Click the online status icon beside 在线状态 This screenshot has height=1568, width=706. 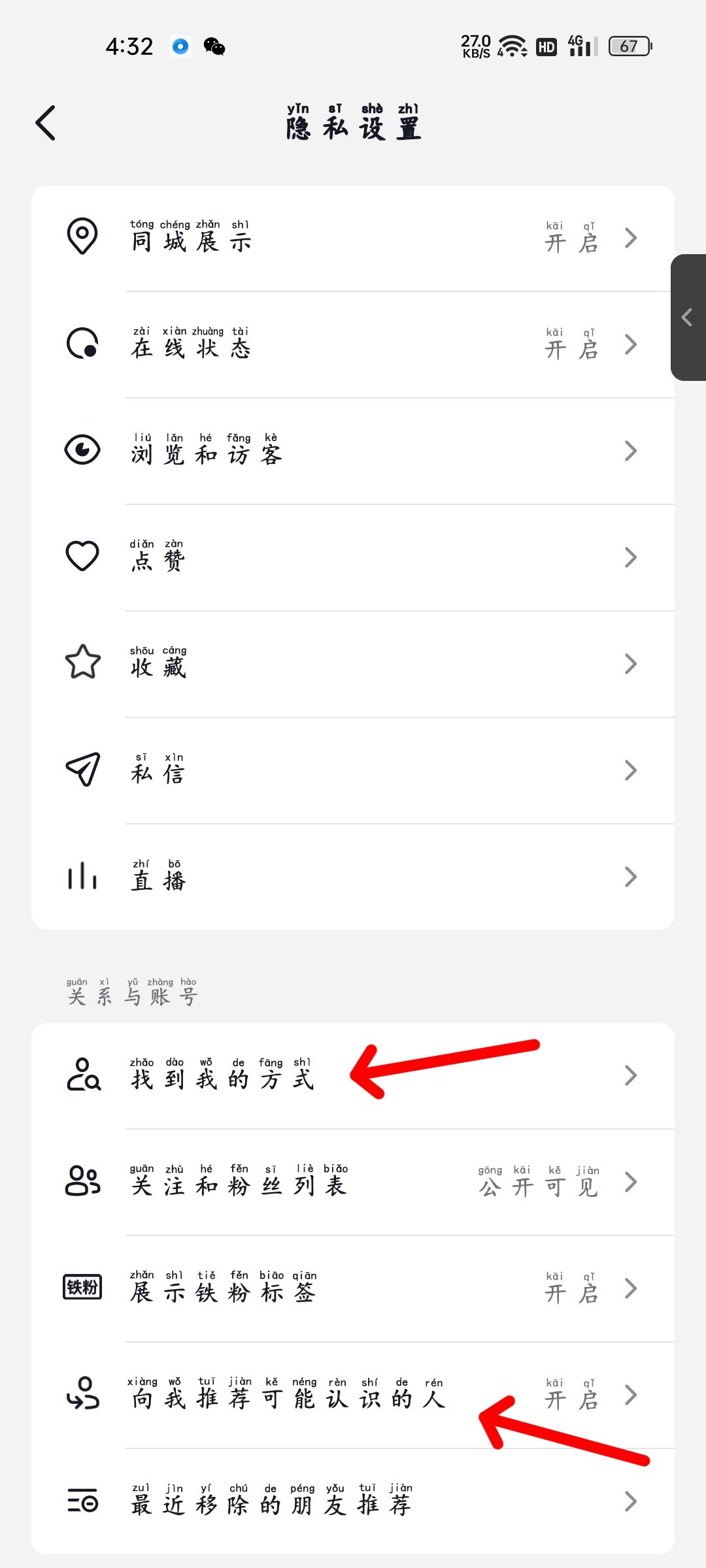(82, 344)
